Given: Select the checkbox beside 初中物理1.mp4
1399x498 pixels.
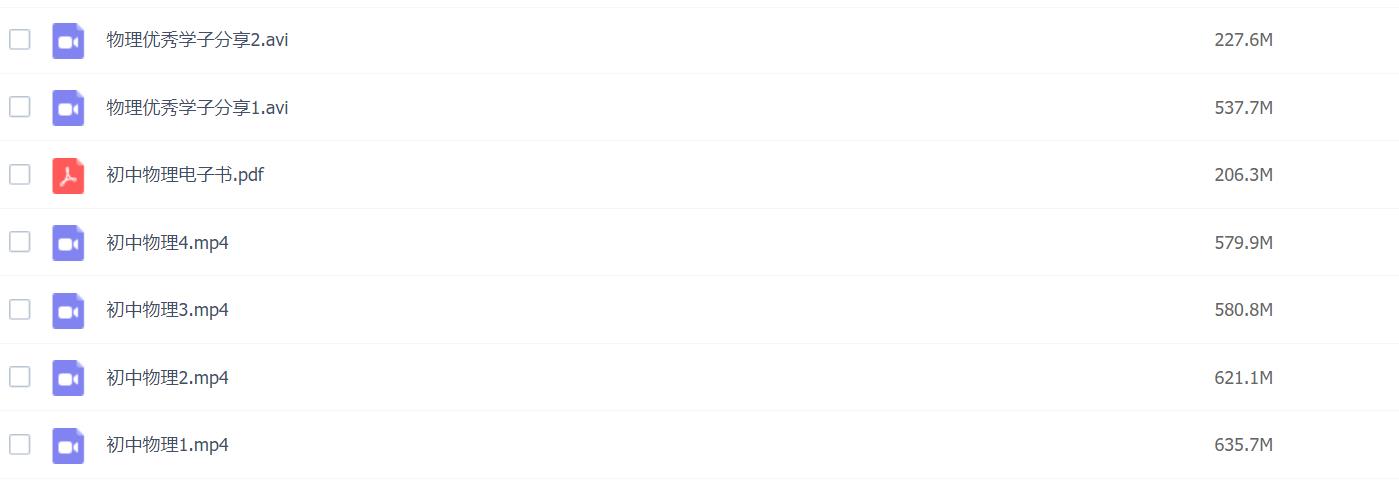Looking at the screenshot, I should [x=20, y=444].
